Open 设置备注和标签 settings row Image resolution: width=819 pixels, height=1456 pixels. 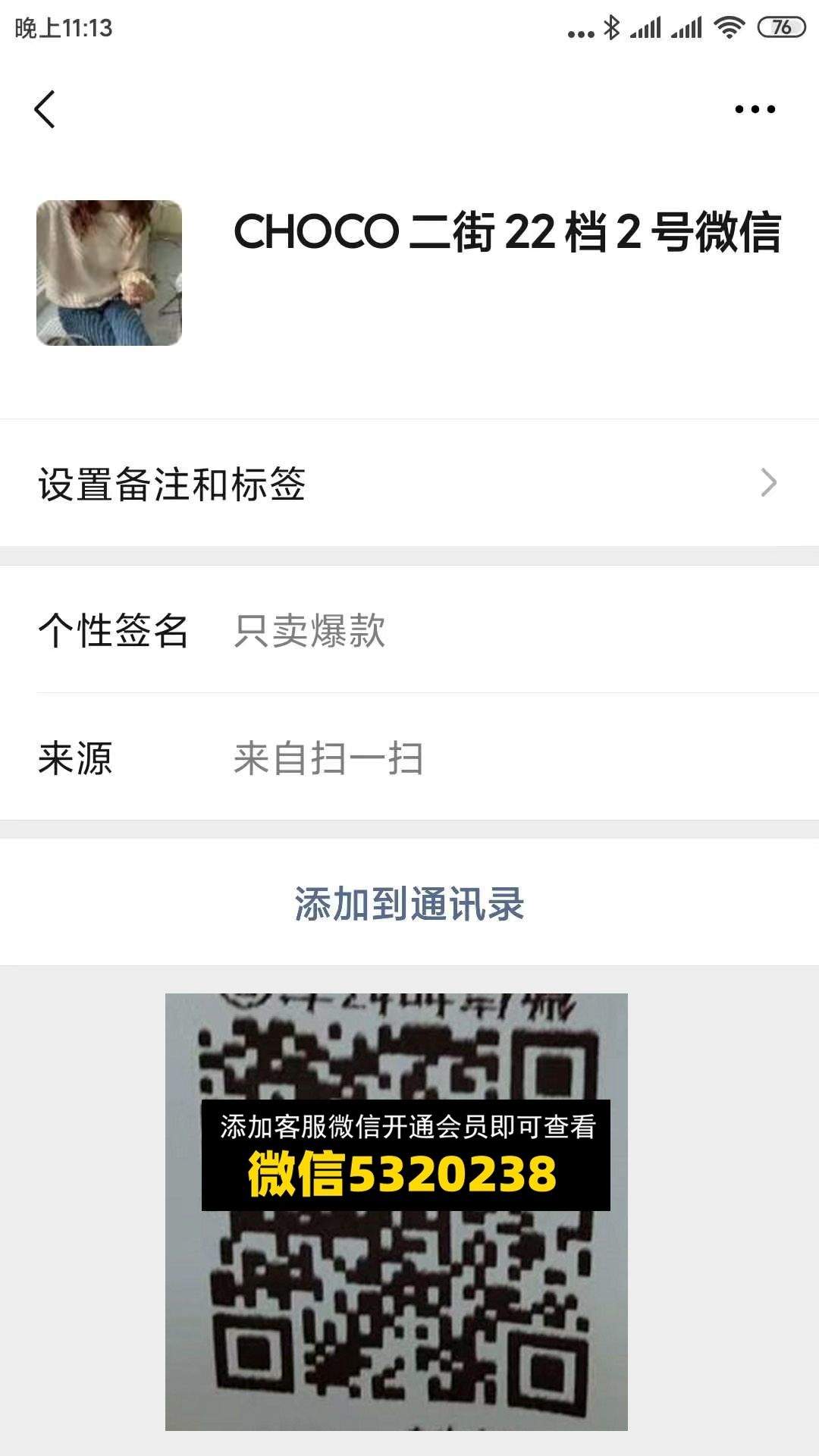[409, 483]
